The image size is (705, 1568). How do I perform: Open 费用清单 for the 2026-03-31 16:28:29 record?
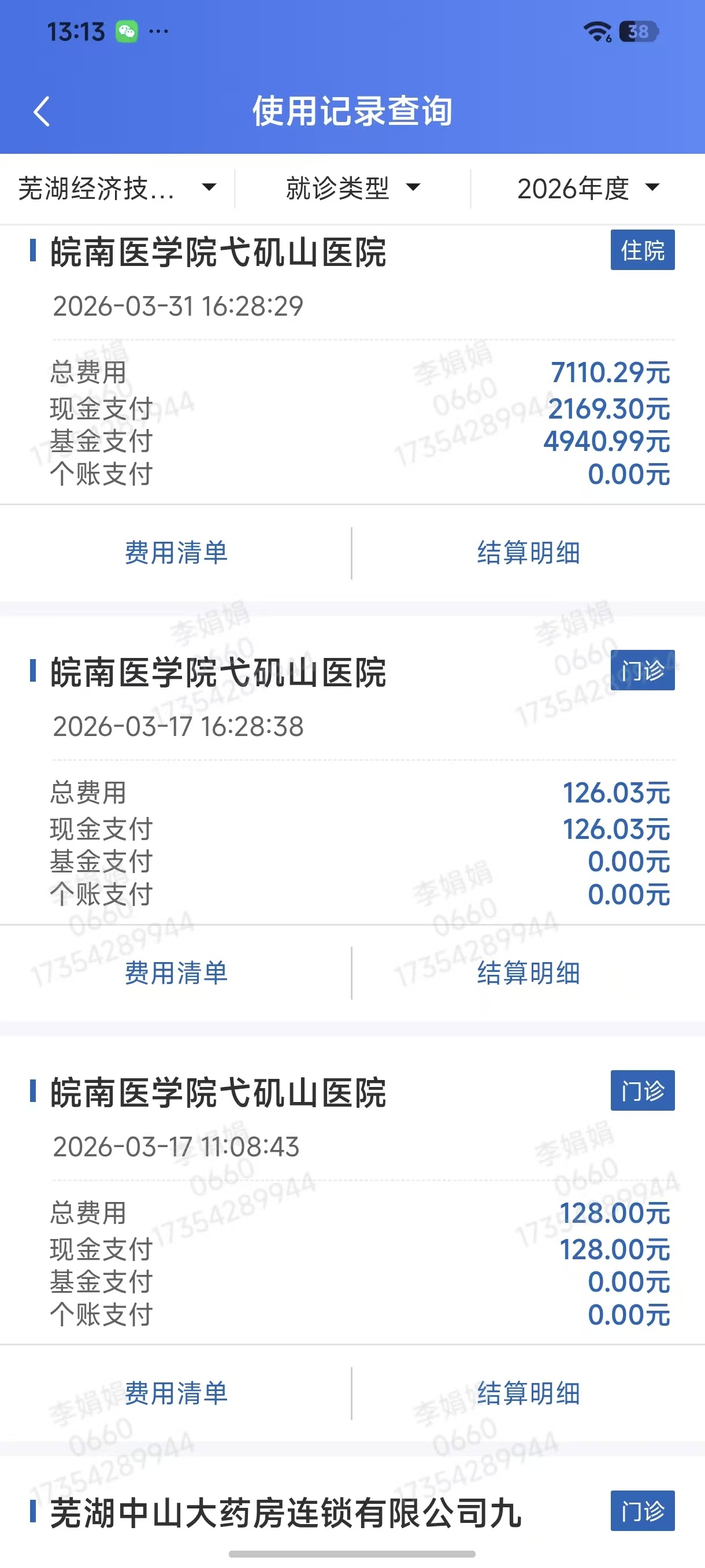click(176, 553)
